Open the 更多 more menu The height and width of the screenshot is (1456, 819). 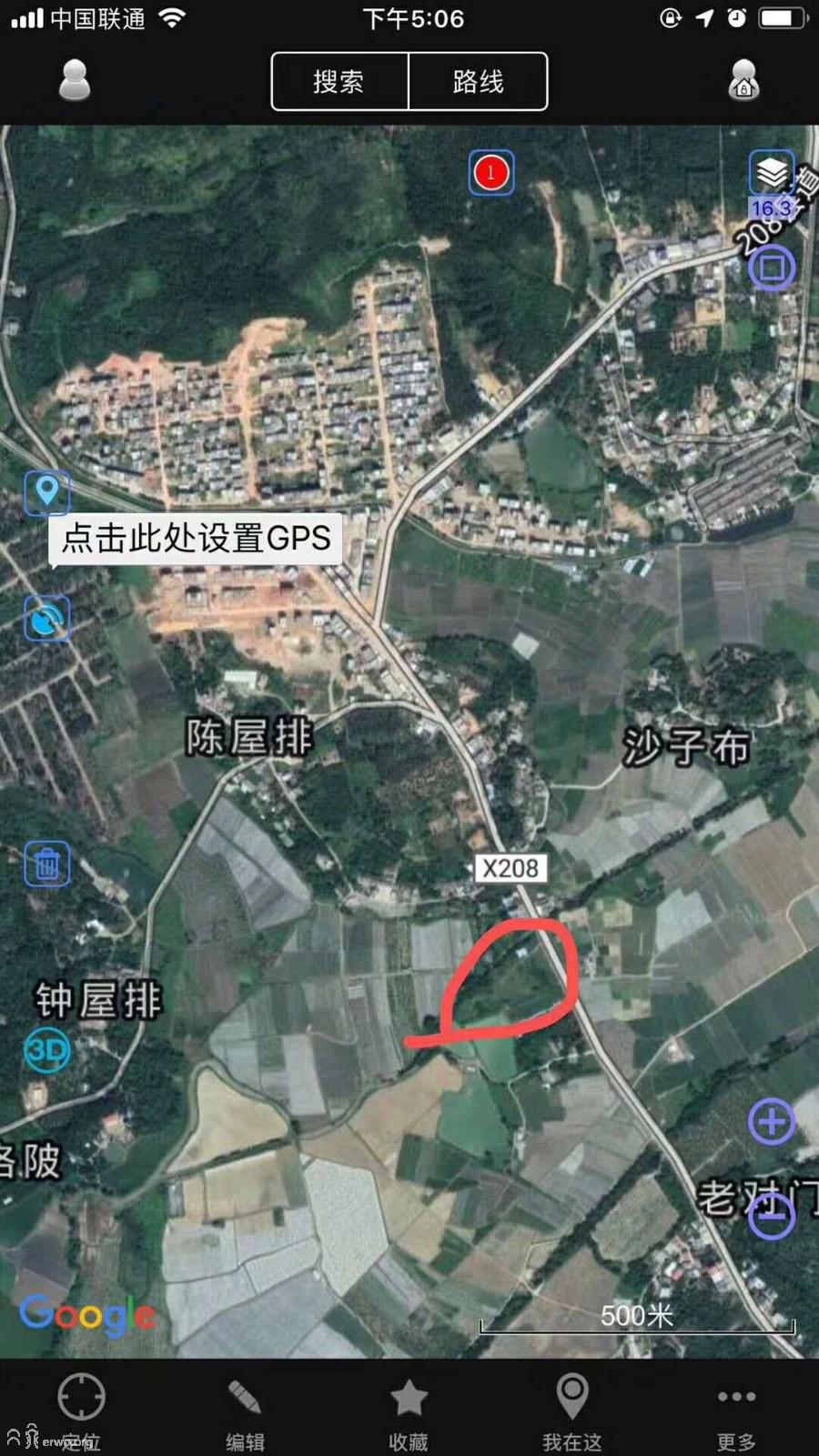coord(736,1410)
